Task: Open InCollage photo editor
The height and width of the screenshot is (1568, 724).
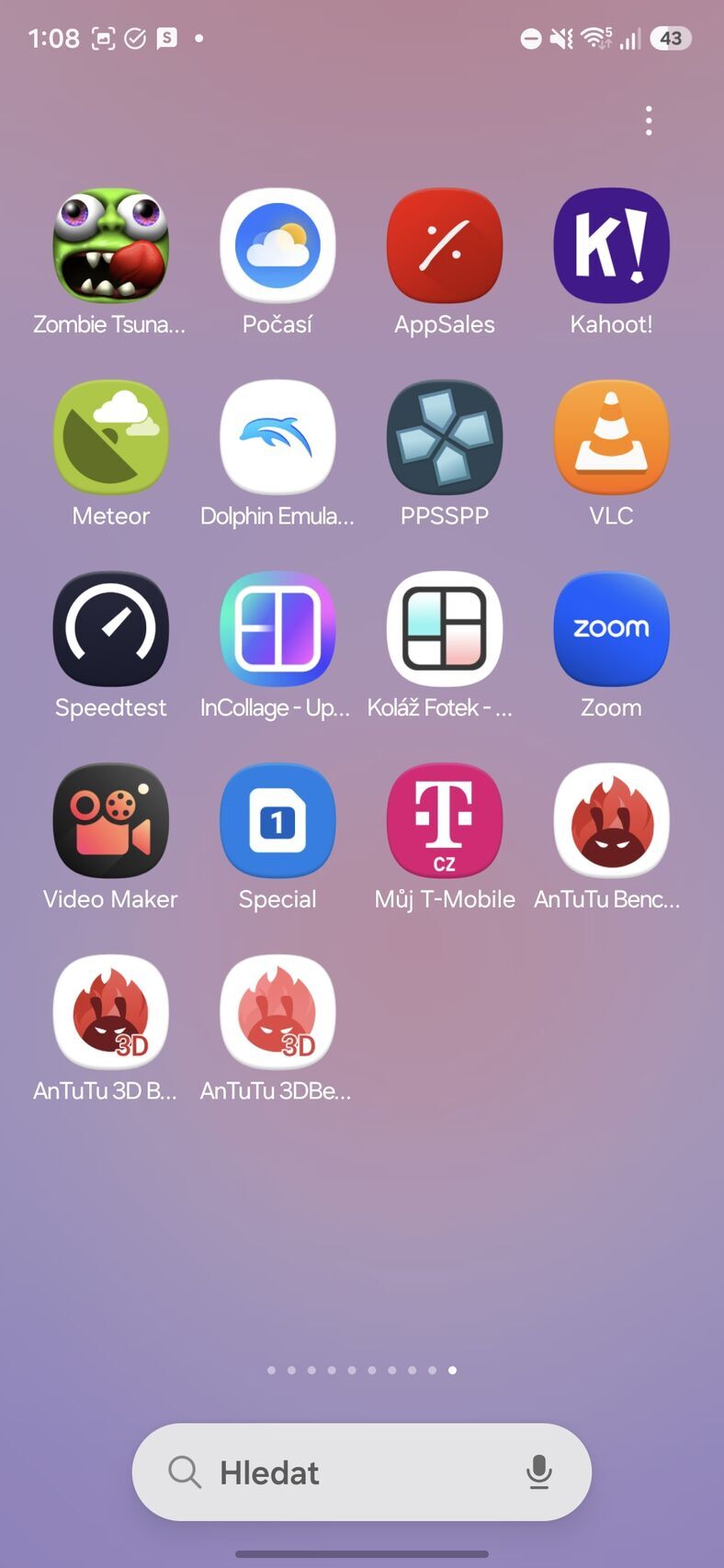Action: 277,629
